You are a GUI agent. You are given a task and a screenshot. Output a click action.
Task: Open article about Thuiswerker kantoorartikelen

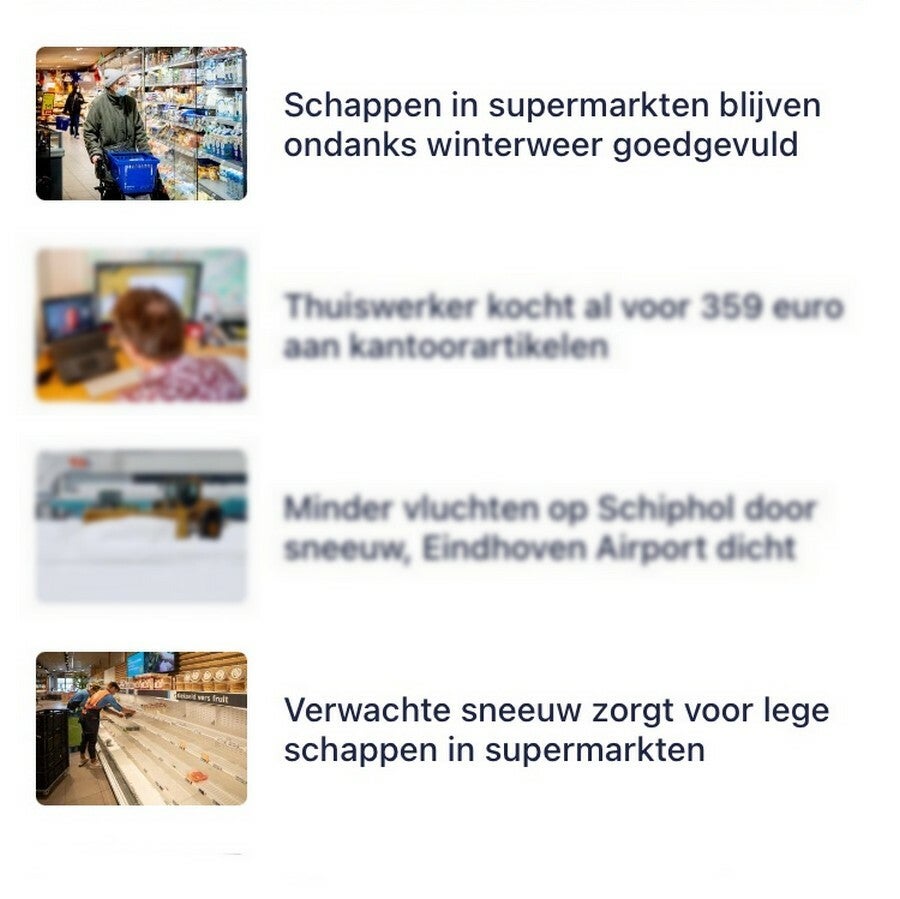pyautogui.click(x=562, y=326)
